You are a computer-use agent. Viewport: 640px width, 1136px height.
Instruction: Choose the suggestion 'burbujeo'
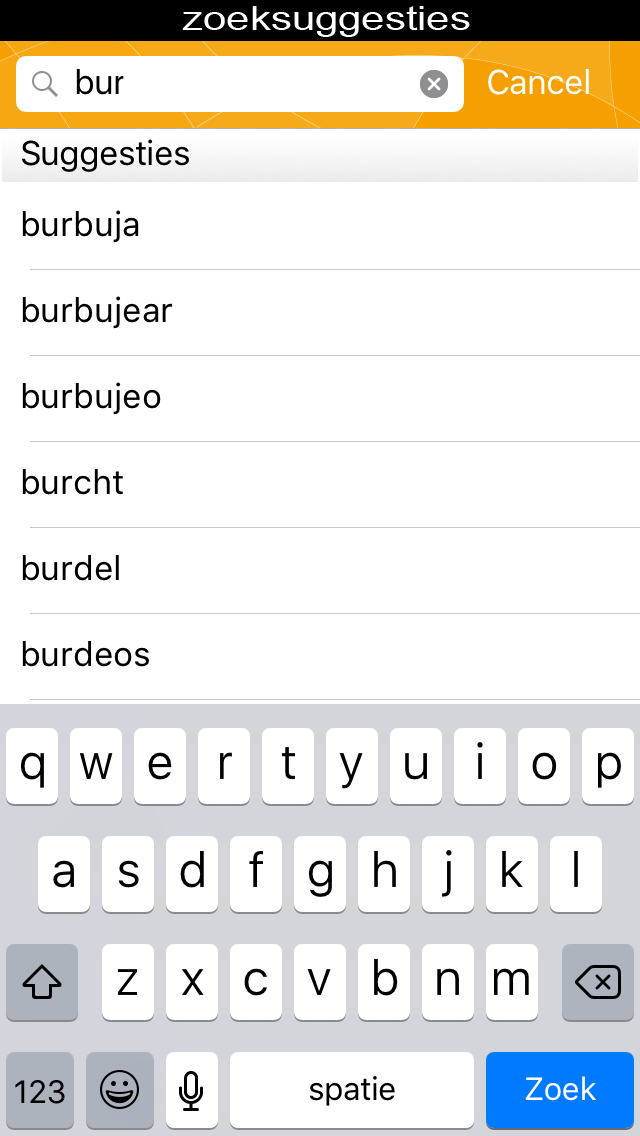point(320,398)
